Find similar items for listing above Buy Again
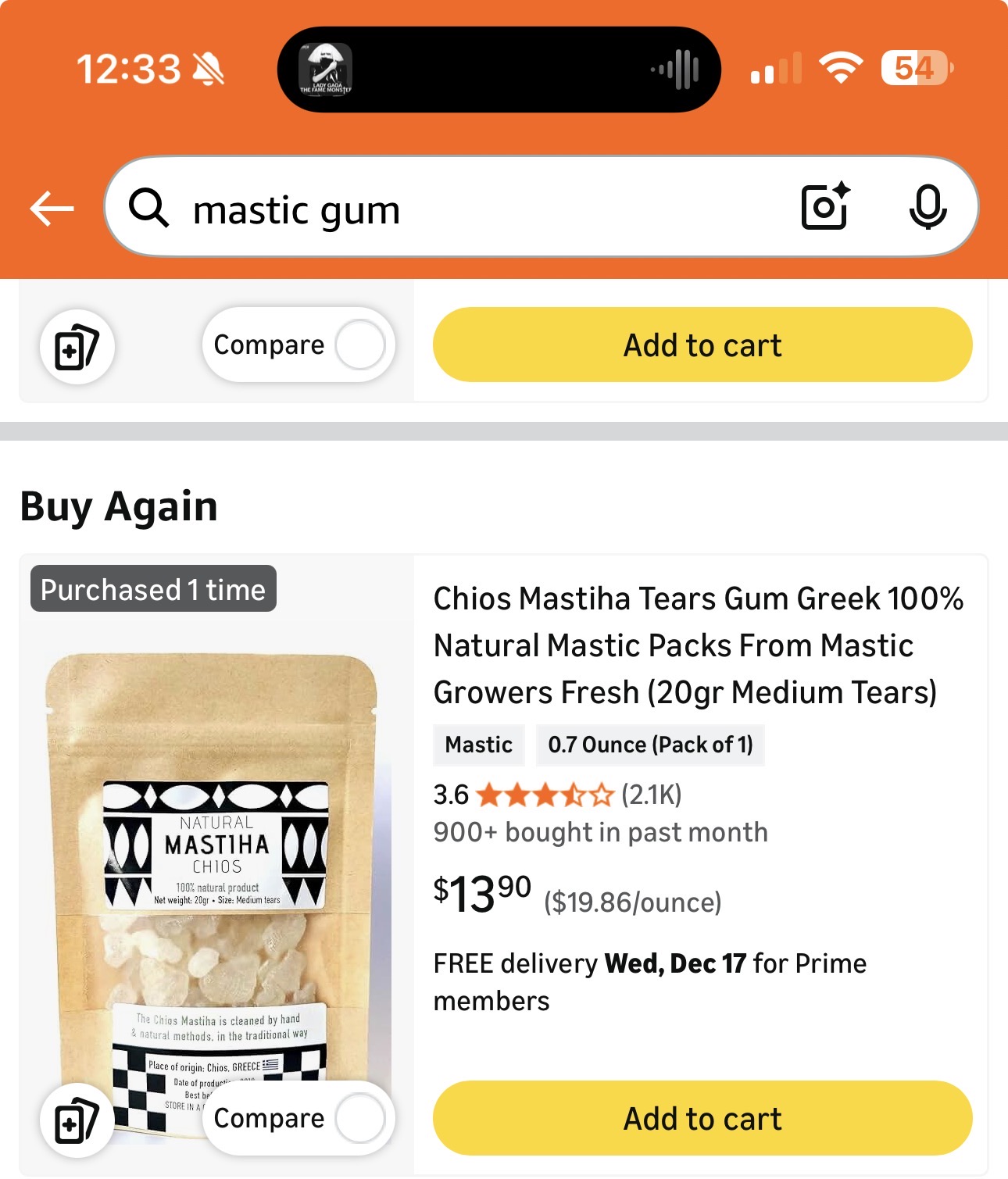 click(x=77, y=347)
